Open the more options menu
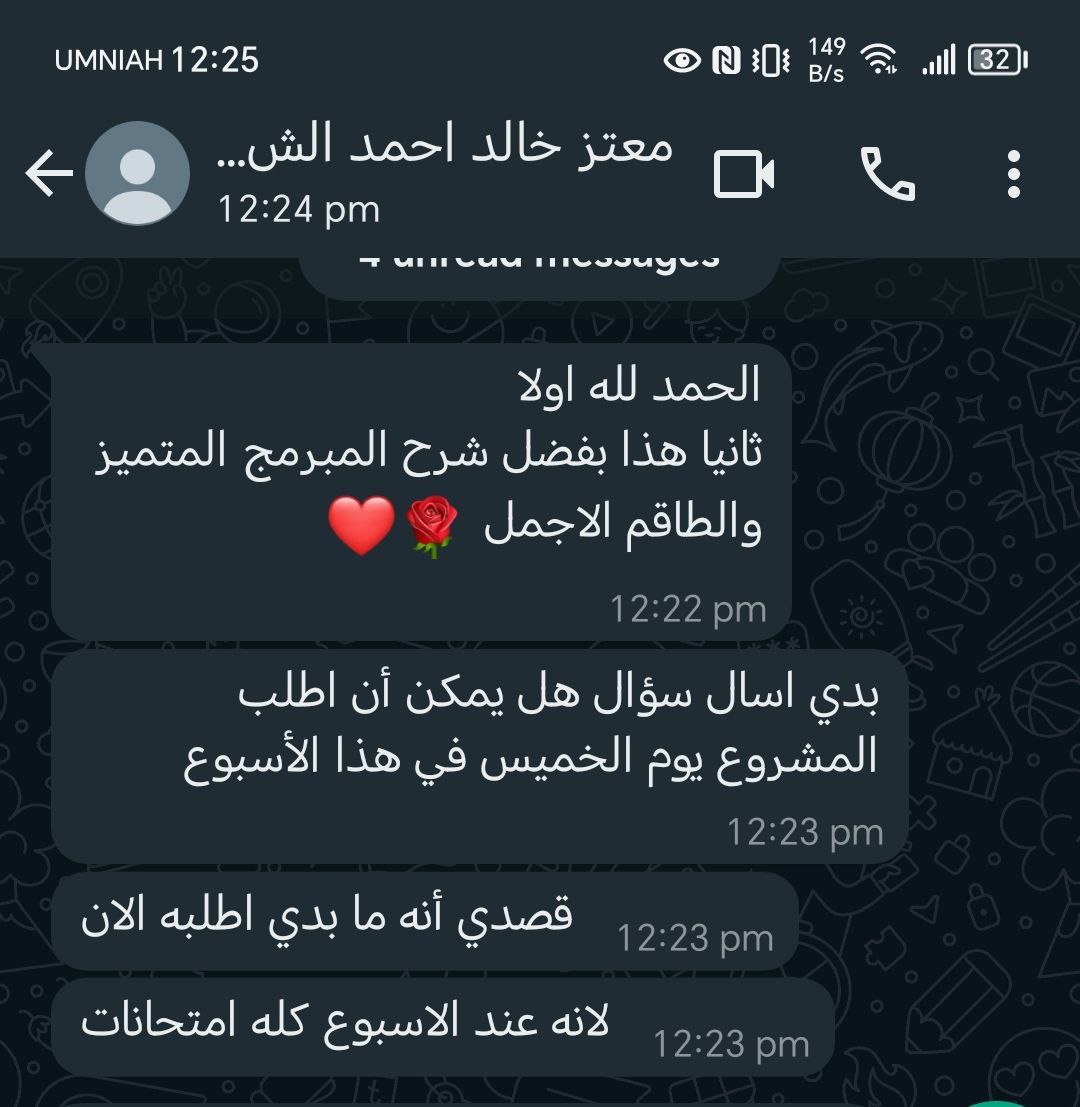 (1014, 175)
